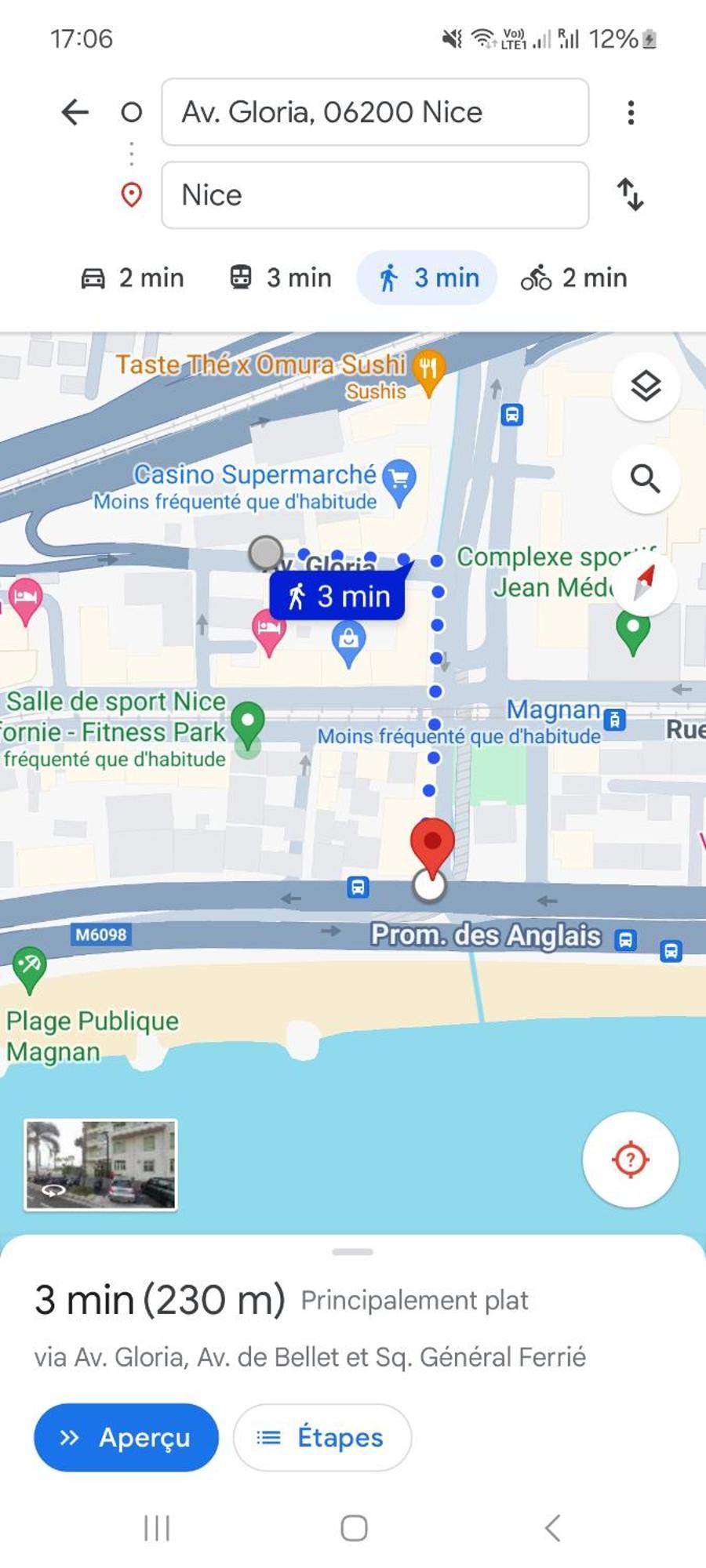This screenshot has width=706, height=1568.
Task: Select Taste Thé x Omura Sushi marker
Action: [x=428, y=367]
